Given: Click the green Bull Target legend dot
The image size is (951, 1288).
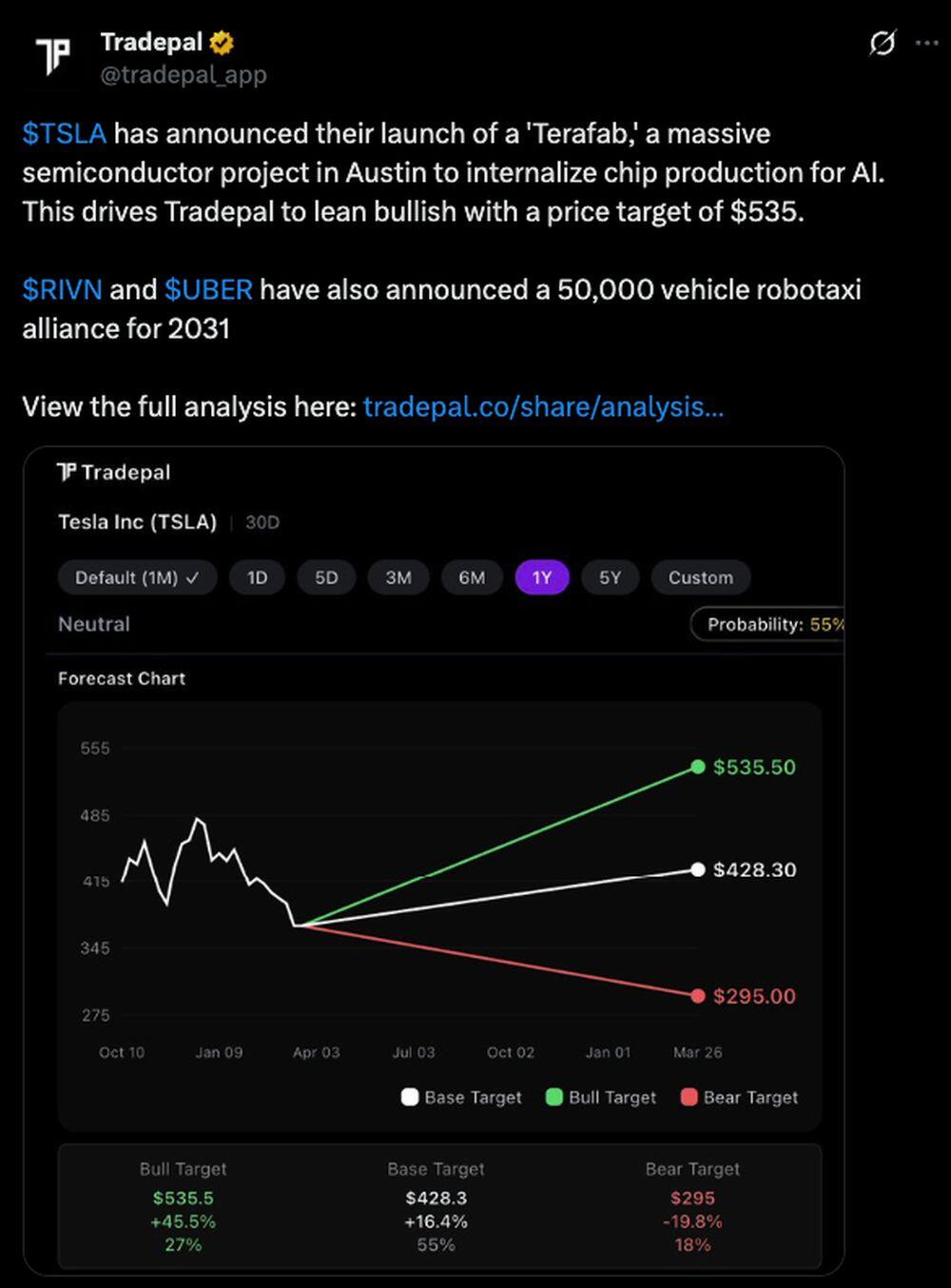Looking at the screenshot, I should coord(554,1097).
